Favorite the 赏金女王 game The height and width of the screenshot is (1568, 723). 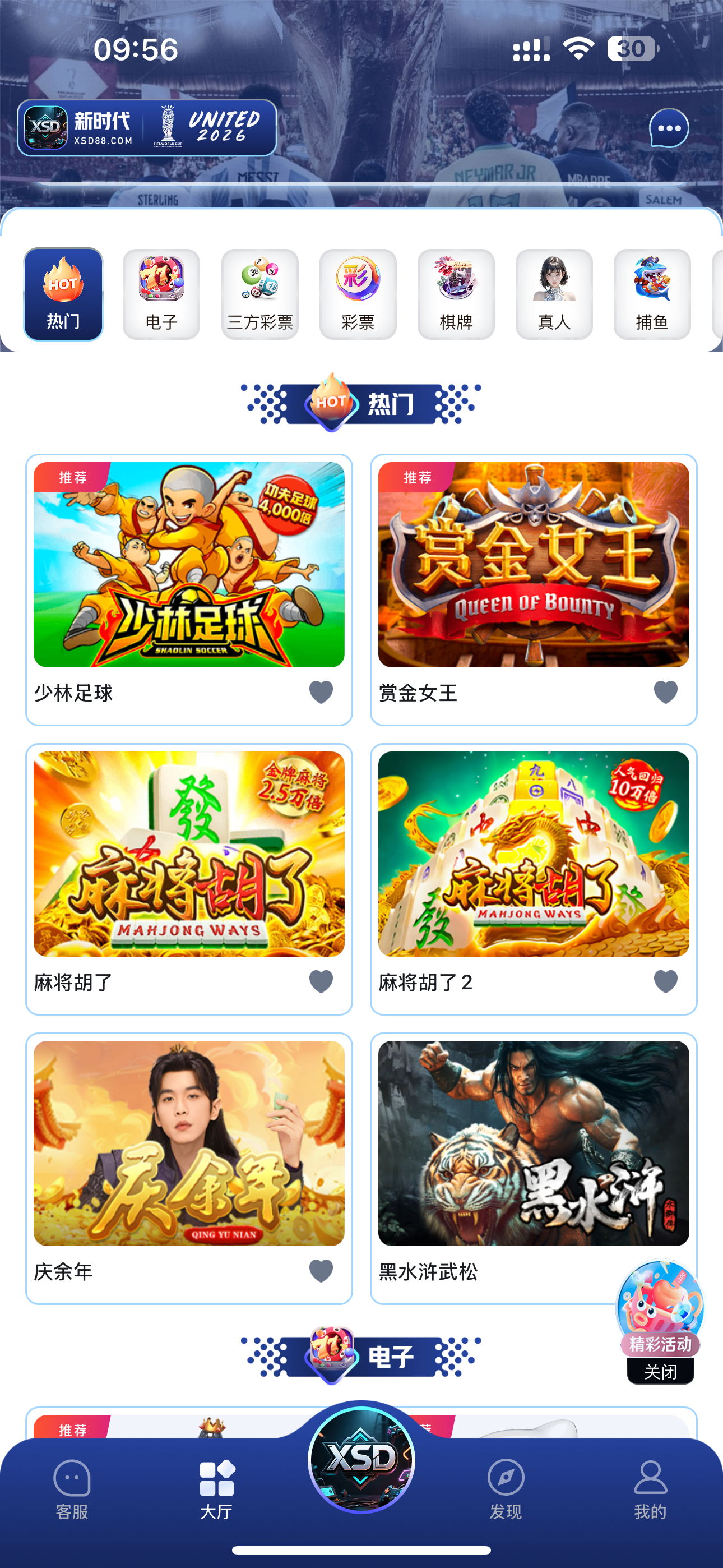[665, 692]
